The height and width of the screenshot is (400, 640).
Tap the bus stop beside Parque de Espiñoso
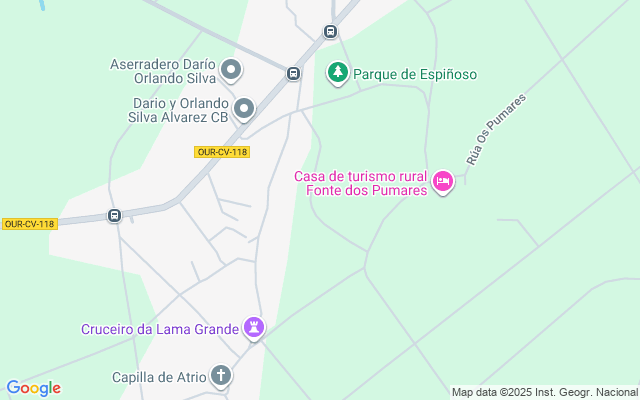pos(293,73)
